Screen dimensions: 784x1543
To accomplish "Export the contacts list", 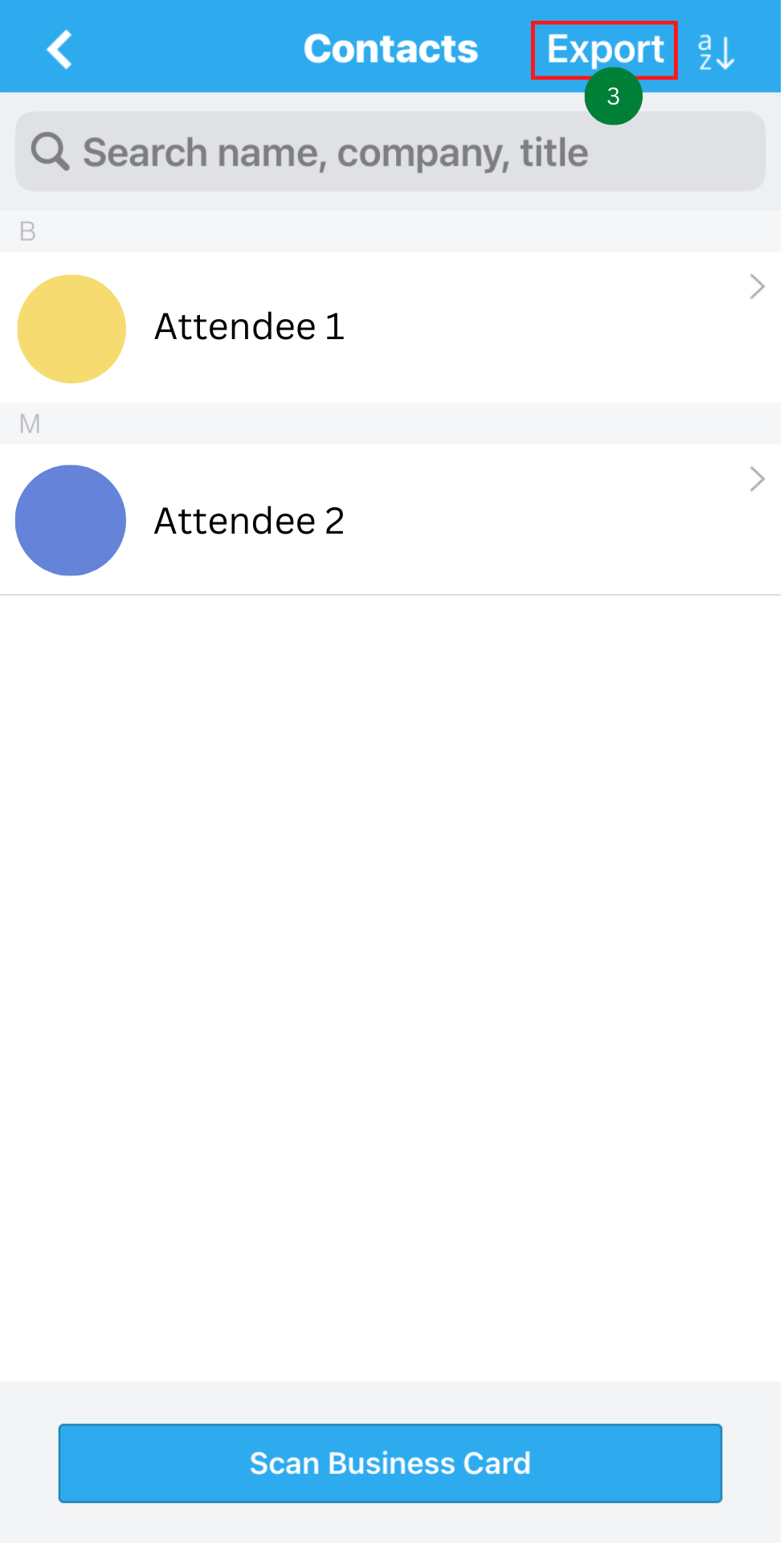I will tap(604, 48).
